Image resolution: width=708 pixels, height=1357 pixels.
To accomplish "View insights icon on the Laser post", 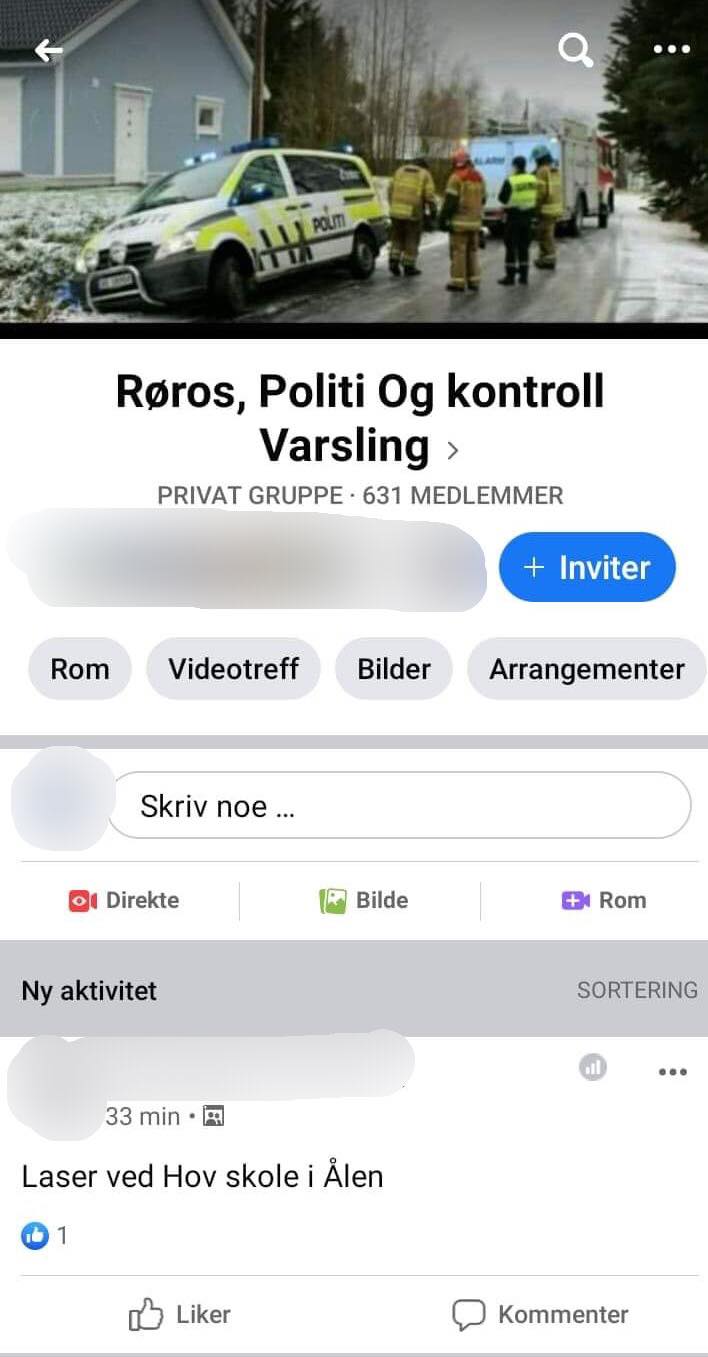I will (x=593, y=1068).
